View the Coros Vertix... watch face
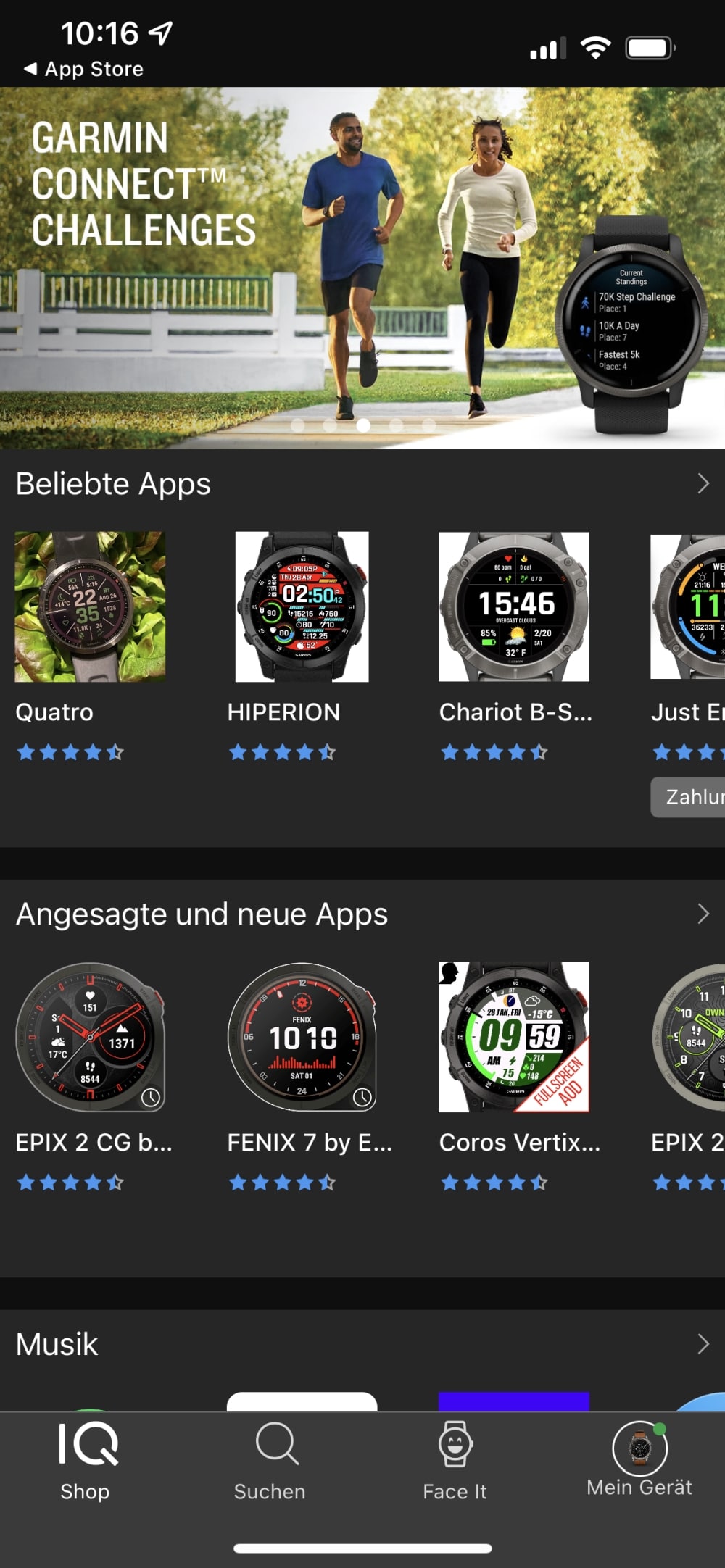This screenshot has width=725, height=1568. pyautogui.click(x=513, y=1037)
